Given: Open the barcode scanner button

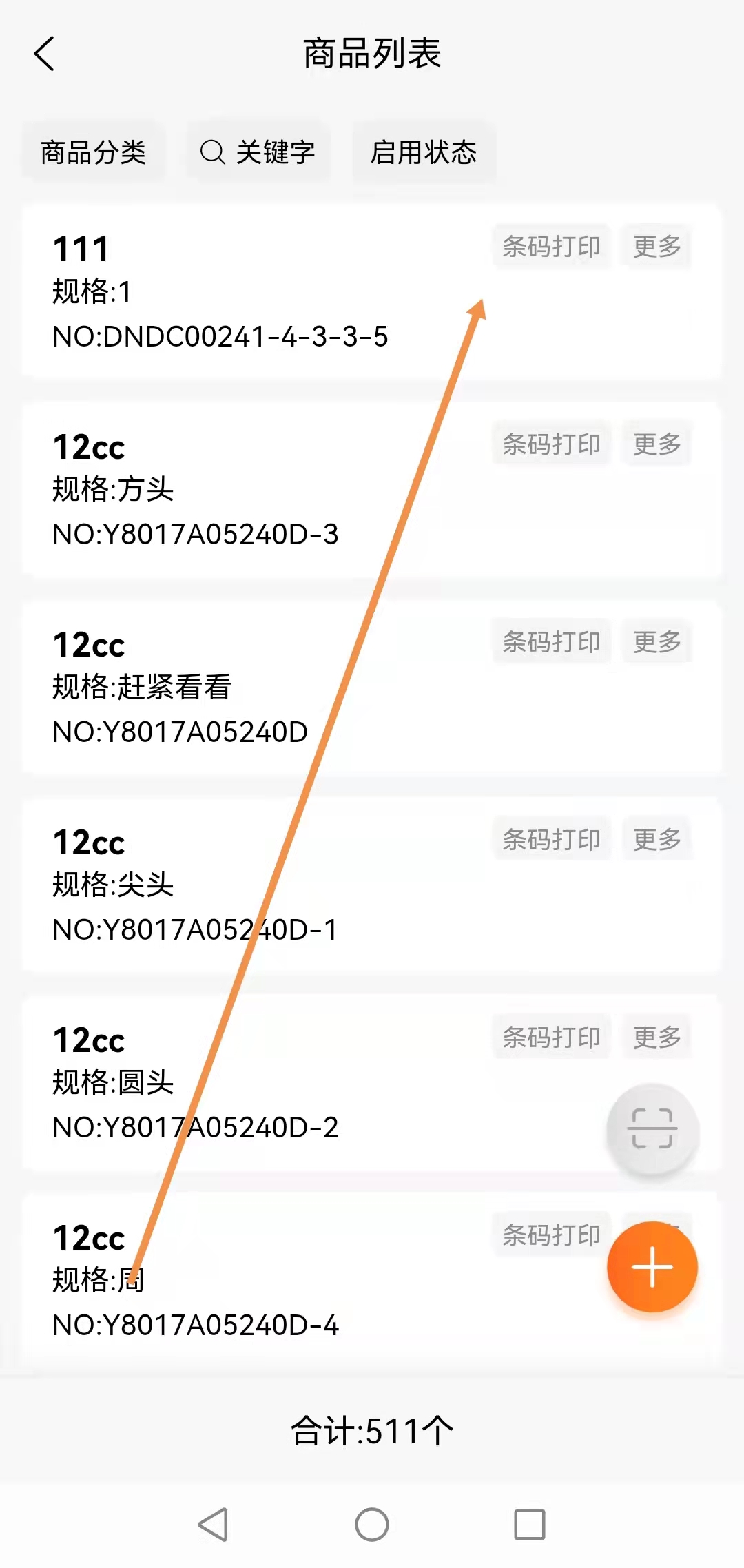Looking at the screenshot, I should pos(652,1129).
